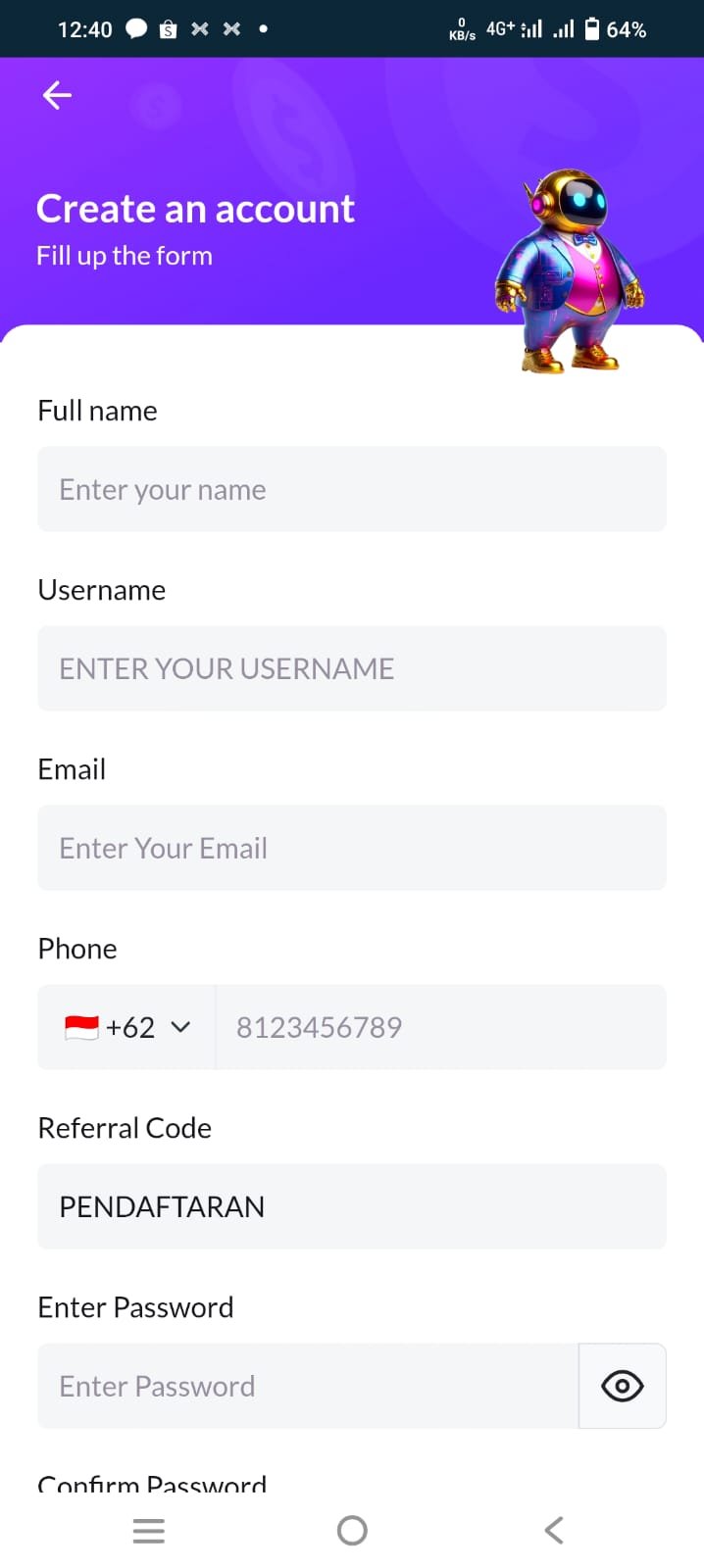Open the +62 country code dropdown
704x1568 pixels.
126,1027
